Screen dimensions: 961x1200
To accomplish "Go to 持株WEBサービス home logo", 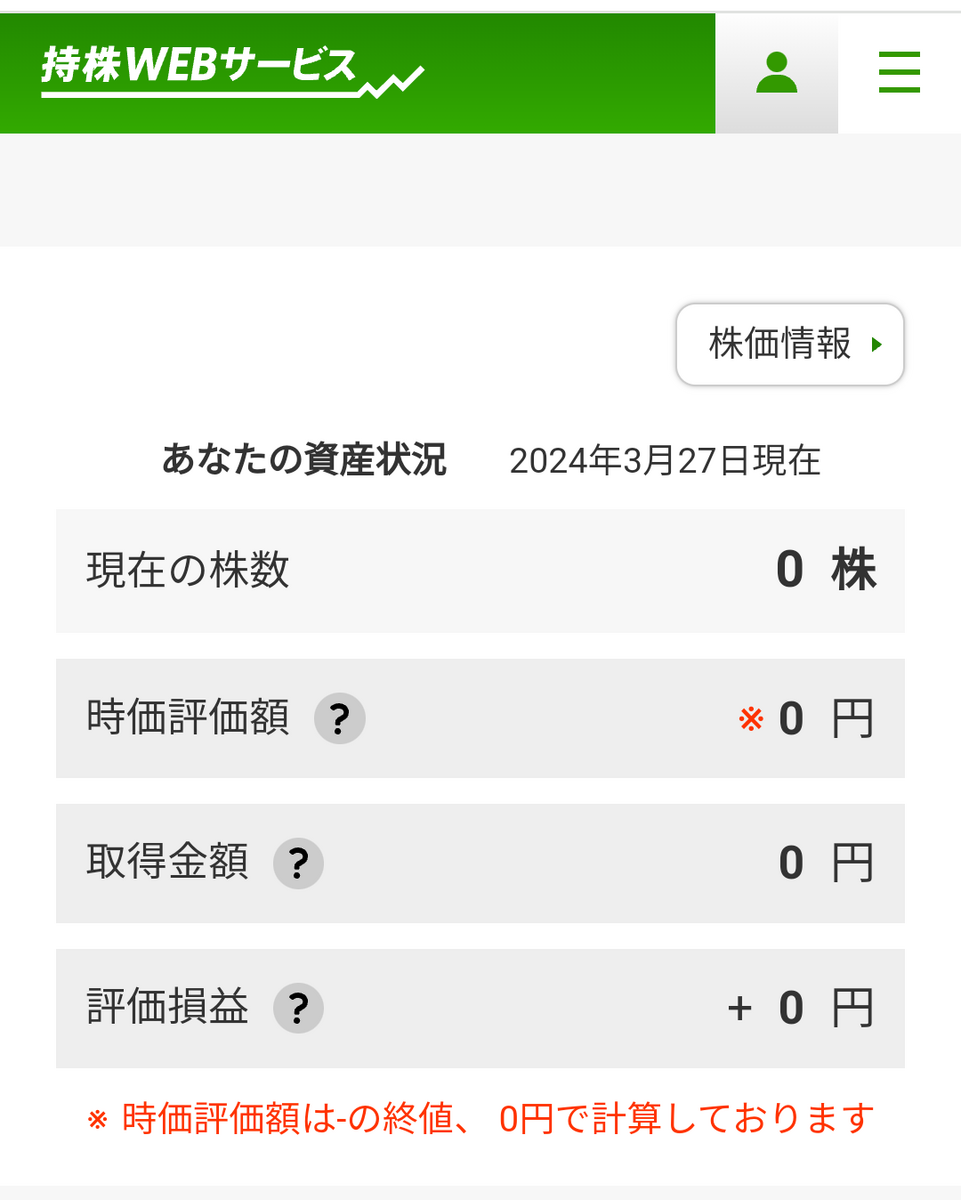I will (x=232, y=72).
